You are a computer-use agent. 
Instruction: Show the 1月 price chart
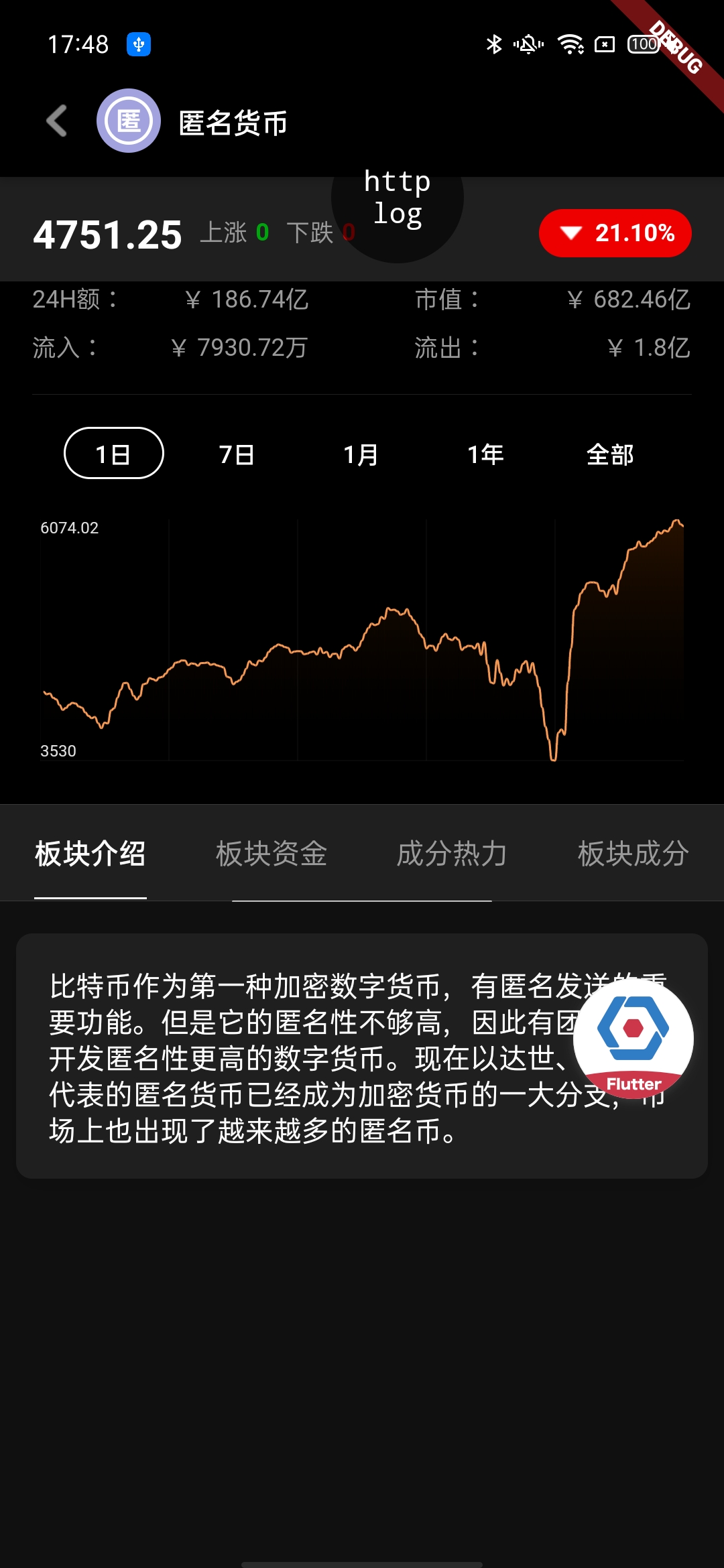coord(361,454)
